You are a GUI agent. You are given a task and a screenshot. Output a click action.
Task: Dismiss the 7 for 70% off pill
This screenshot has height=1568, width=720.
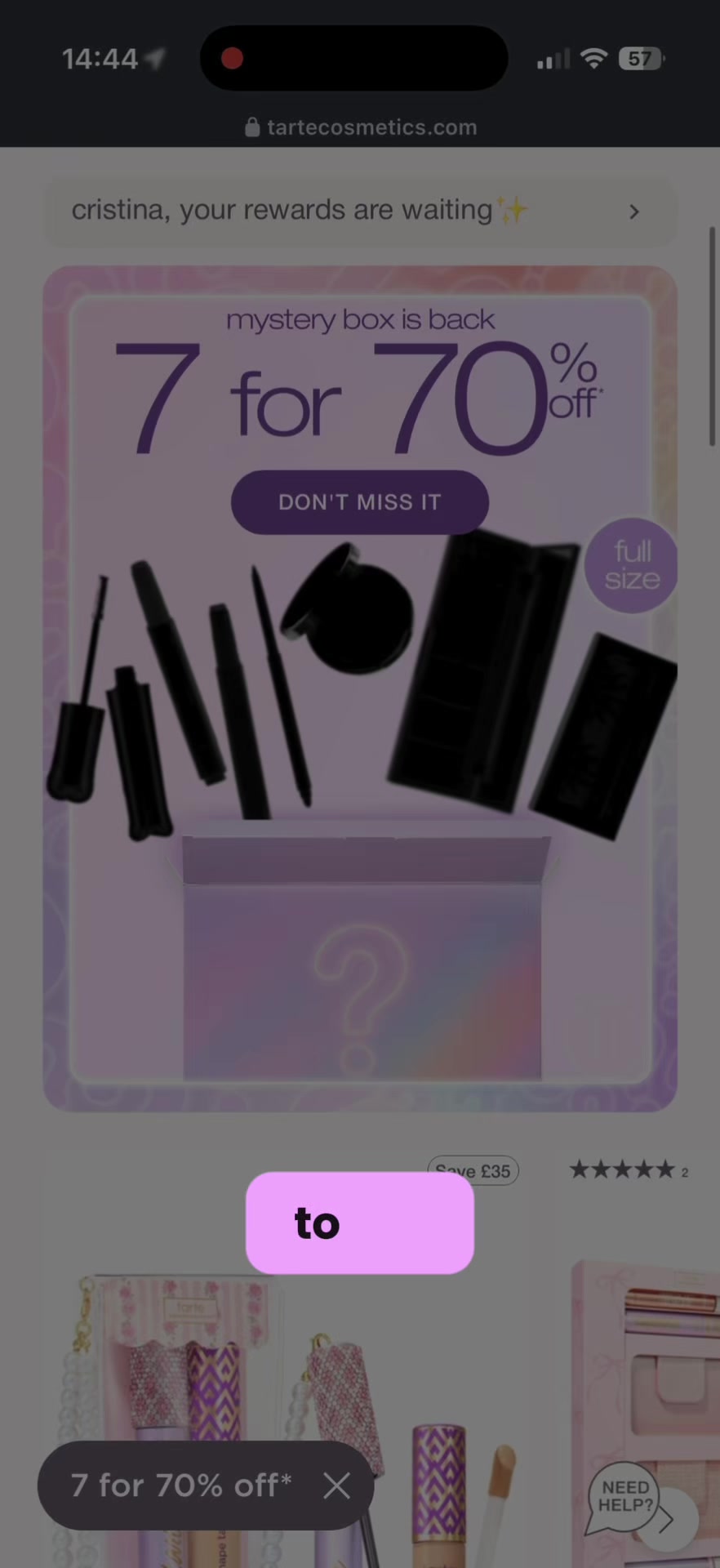(x=336, y=1486)
